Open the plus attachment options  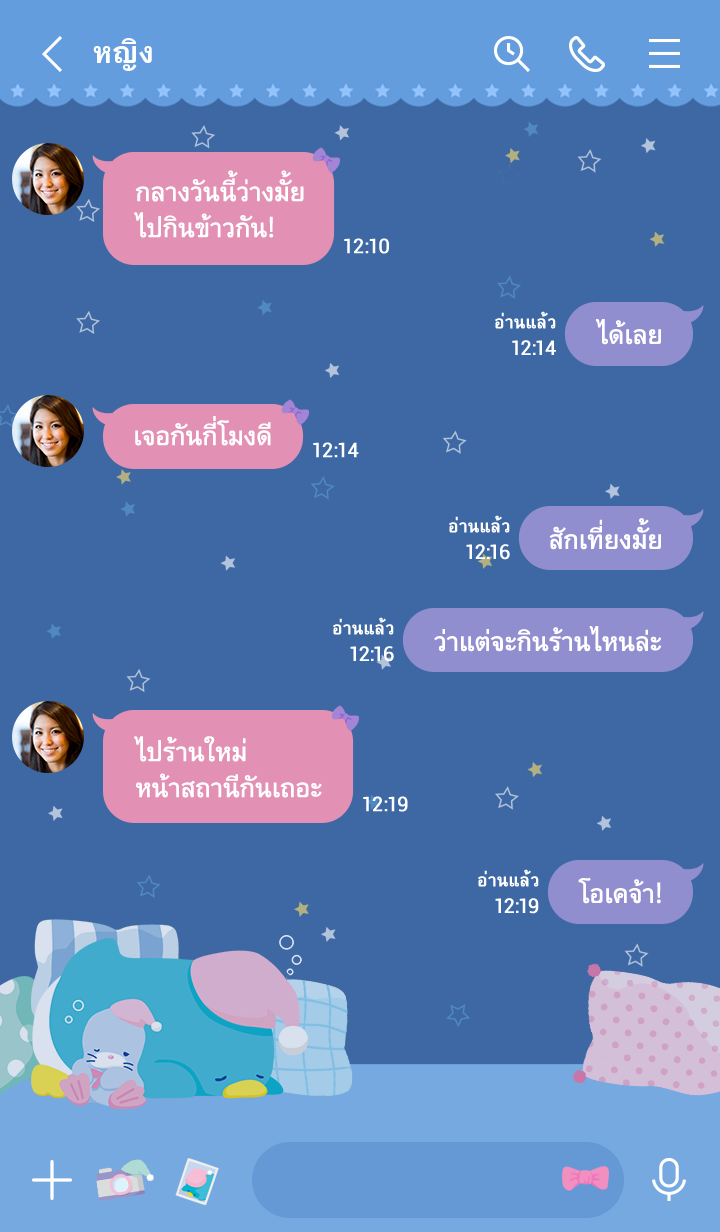(x=52, y=1181)
